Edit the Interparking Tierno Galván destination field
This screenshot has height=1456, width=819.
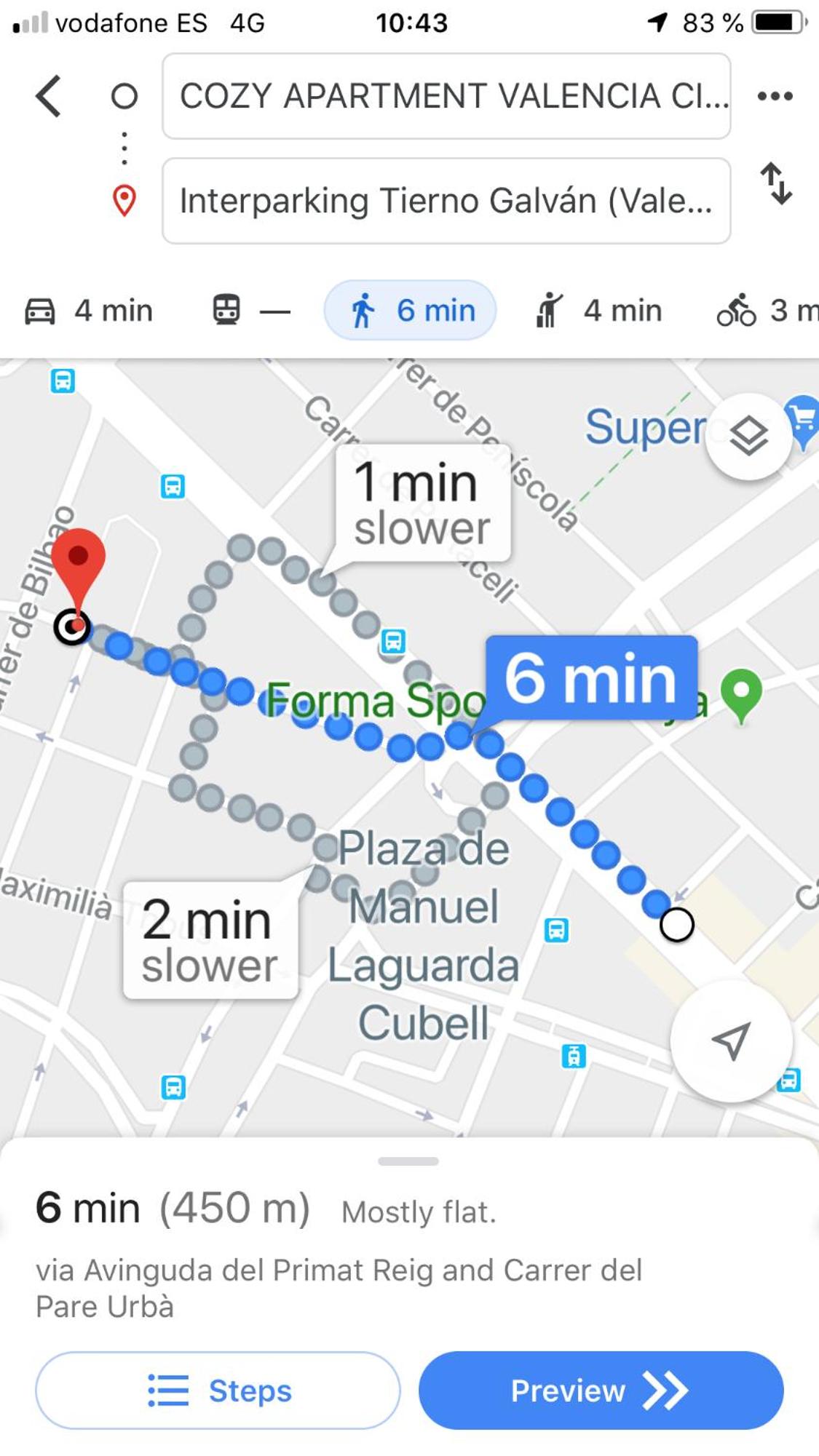click(x=446, y=201)
